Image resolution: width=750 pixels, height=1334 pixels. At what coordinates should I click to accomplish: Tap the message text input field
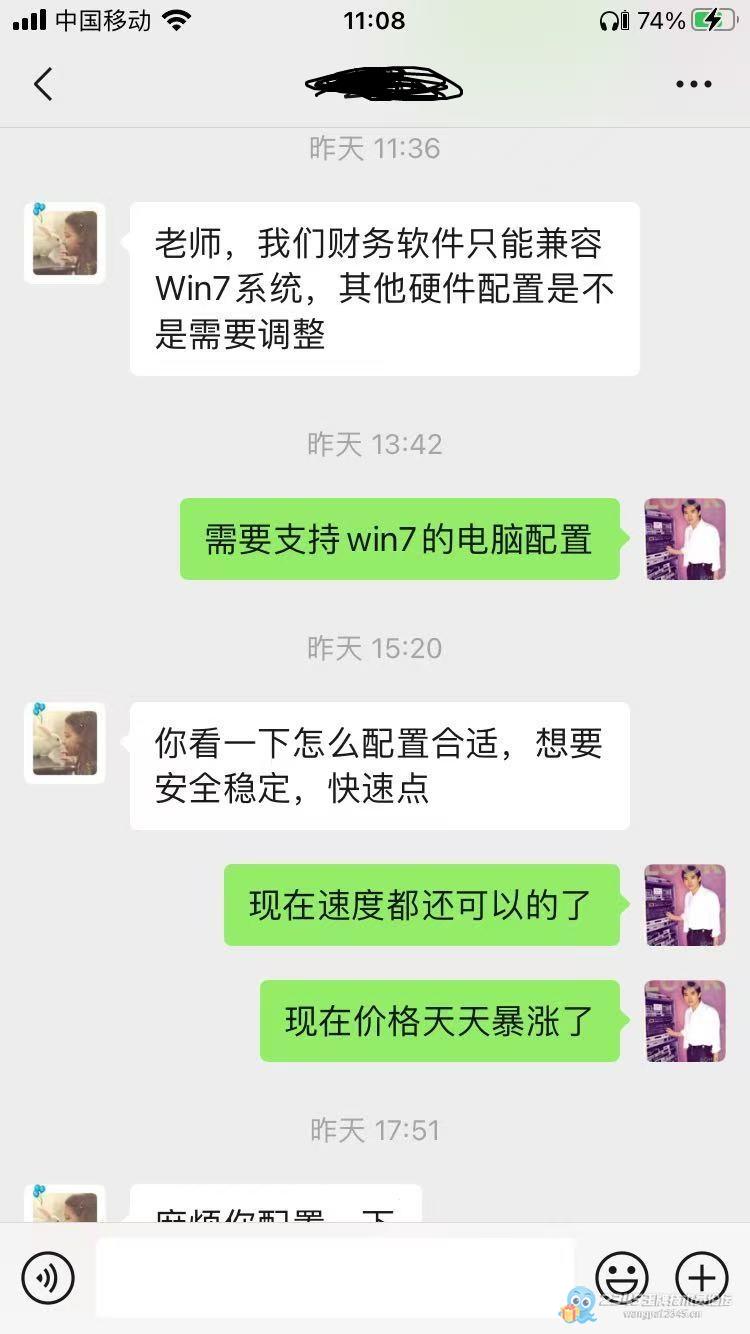335,1277
